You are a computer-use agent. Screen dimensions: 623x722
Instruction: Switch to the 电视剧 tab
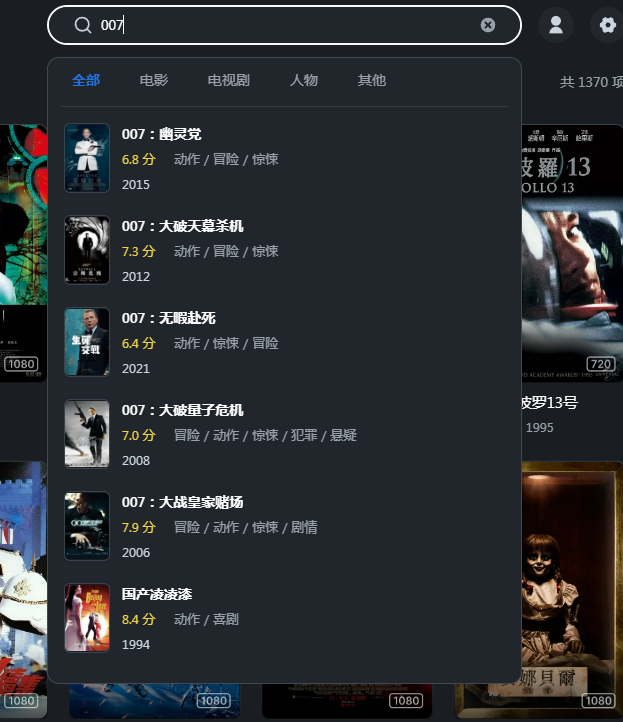(x=229, y=80)
